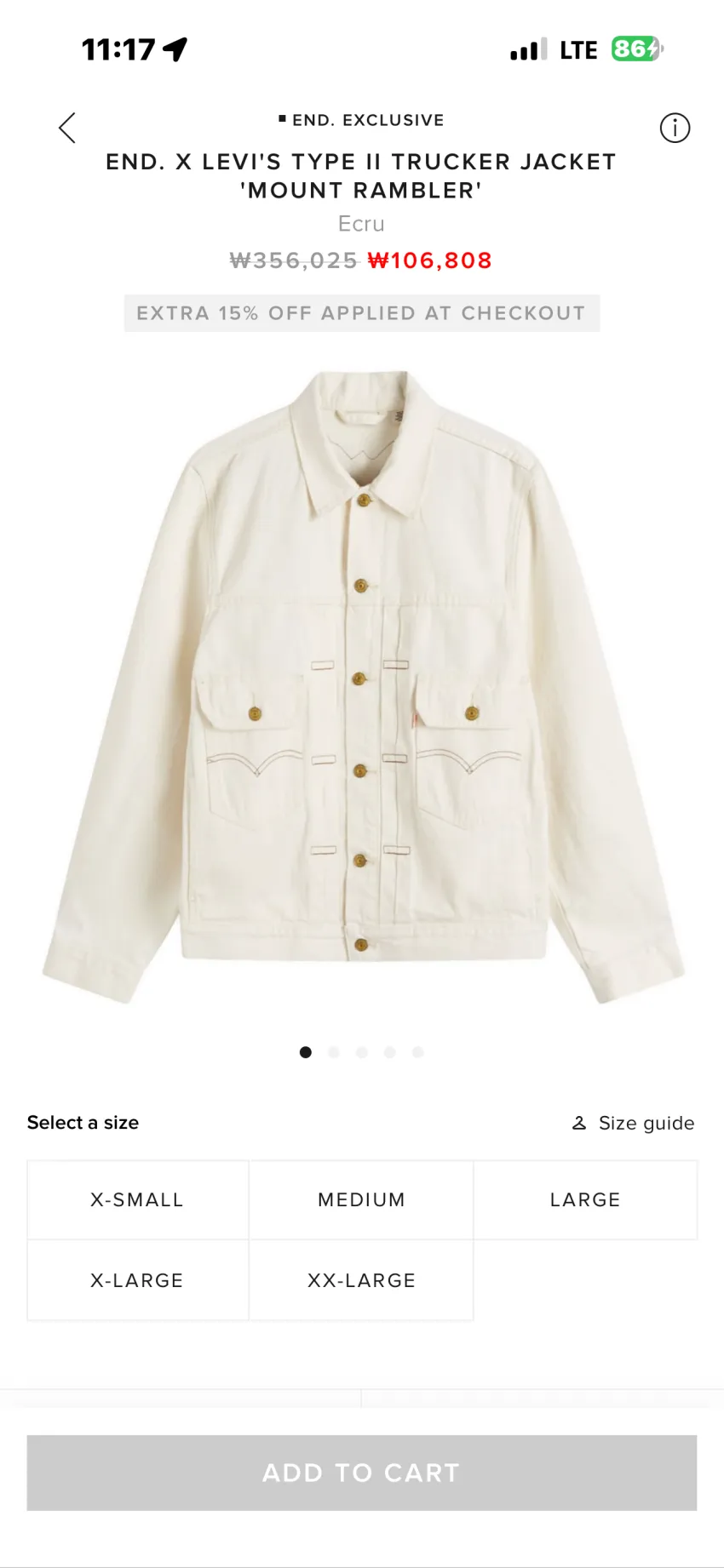The width and height of the screenshot is (724, 1568).
Task: Select size X-SMALL
Action: click(138, 1199)
